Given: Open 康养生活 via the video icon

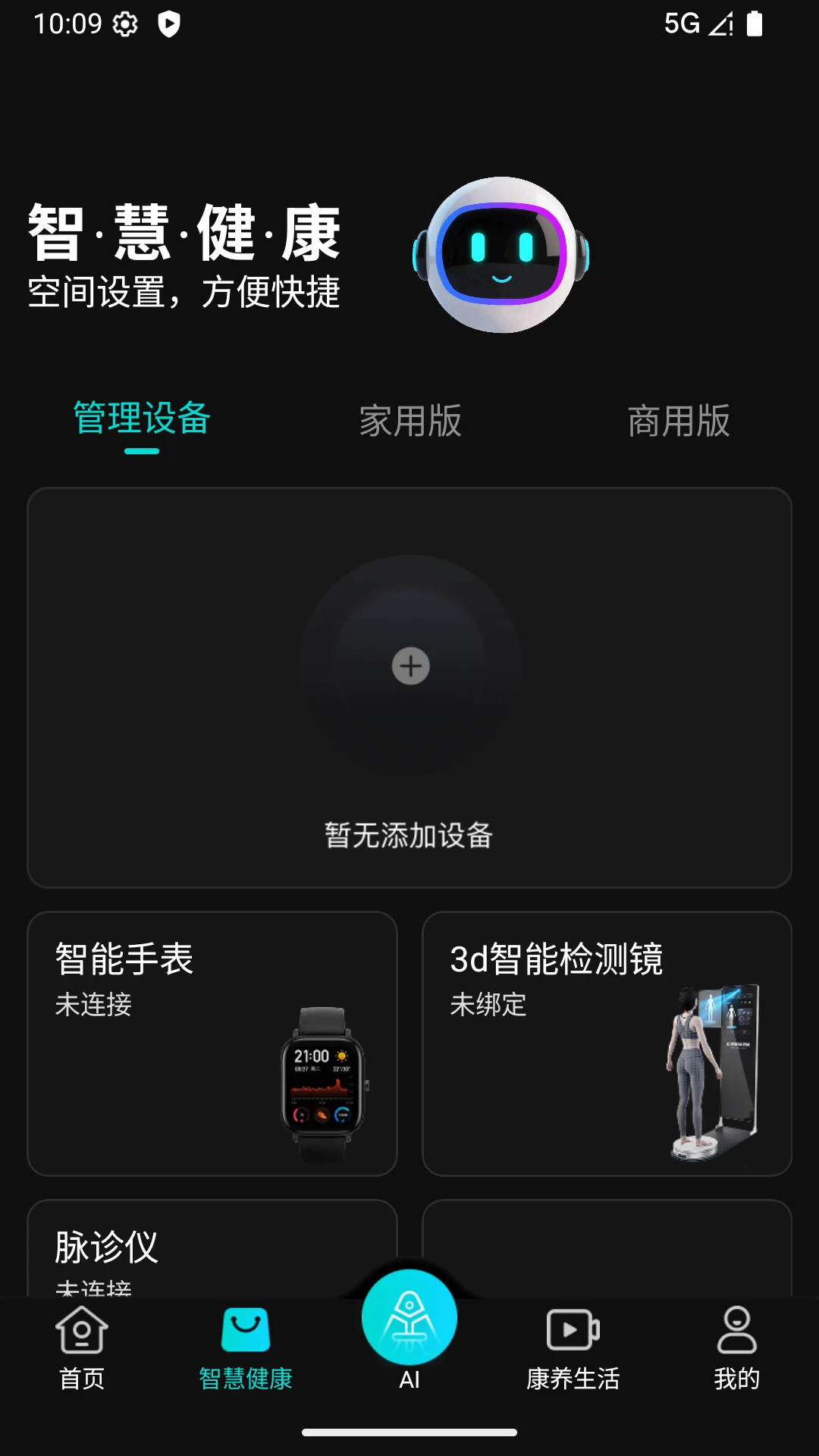Looking at the screenshot, I should click(x=573, y=1331).
